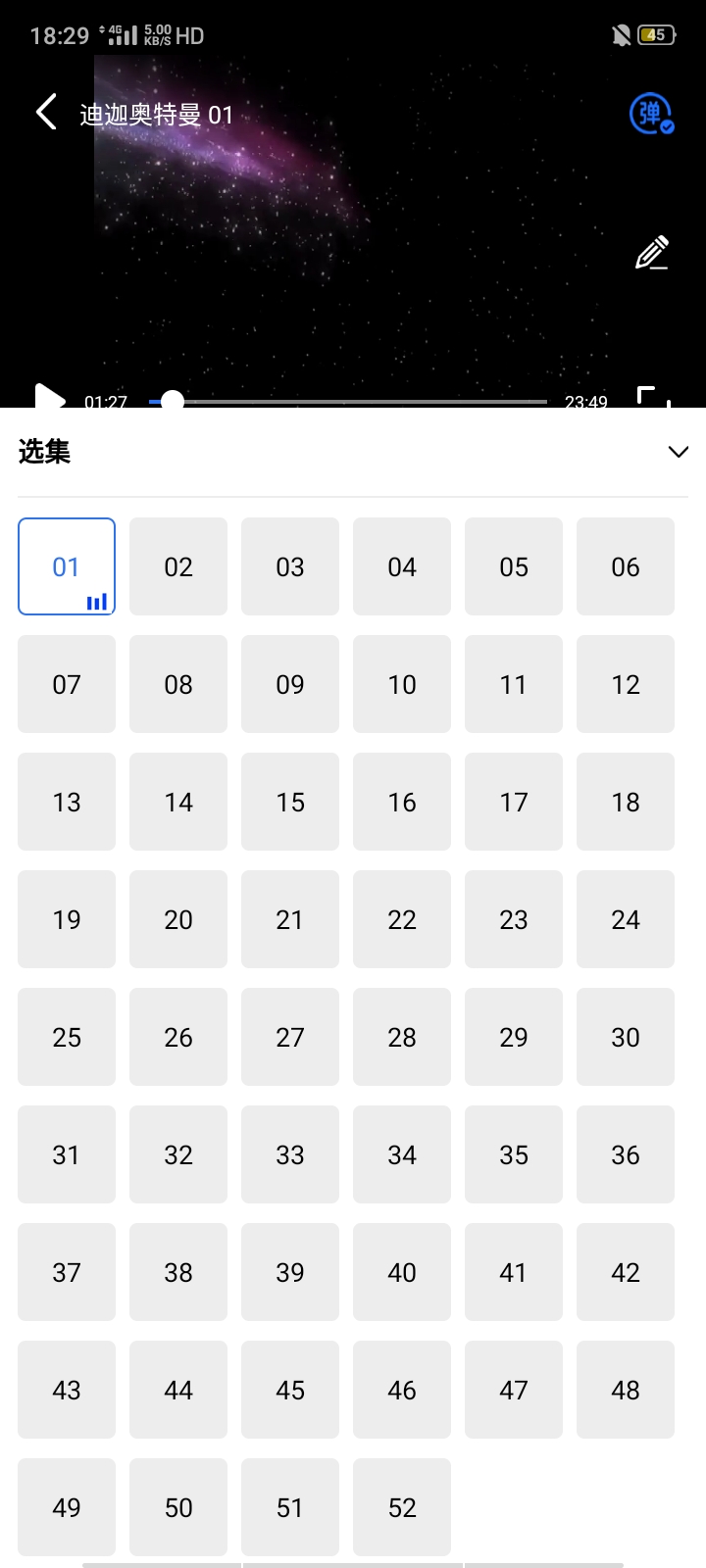Collapse the episode selection panel
This screenshot has height=1568, width=706.
678,452
